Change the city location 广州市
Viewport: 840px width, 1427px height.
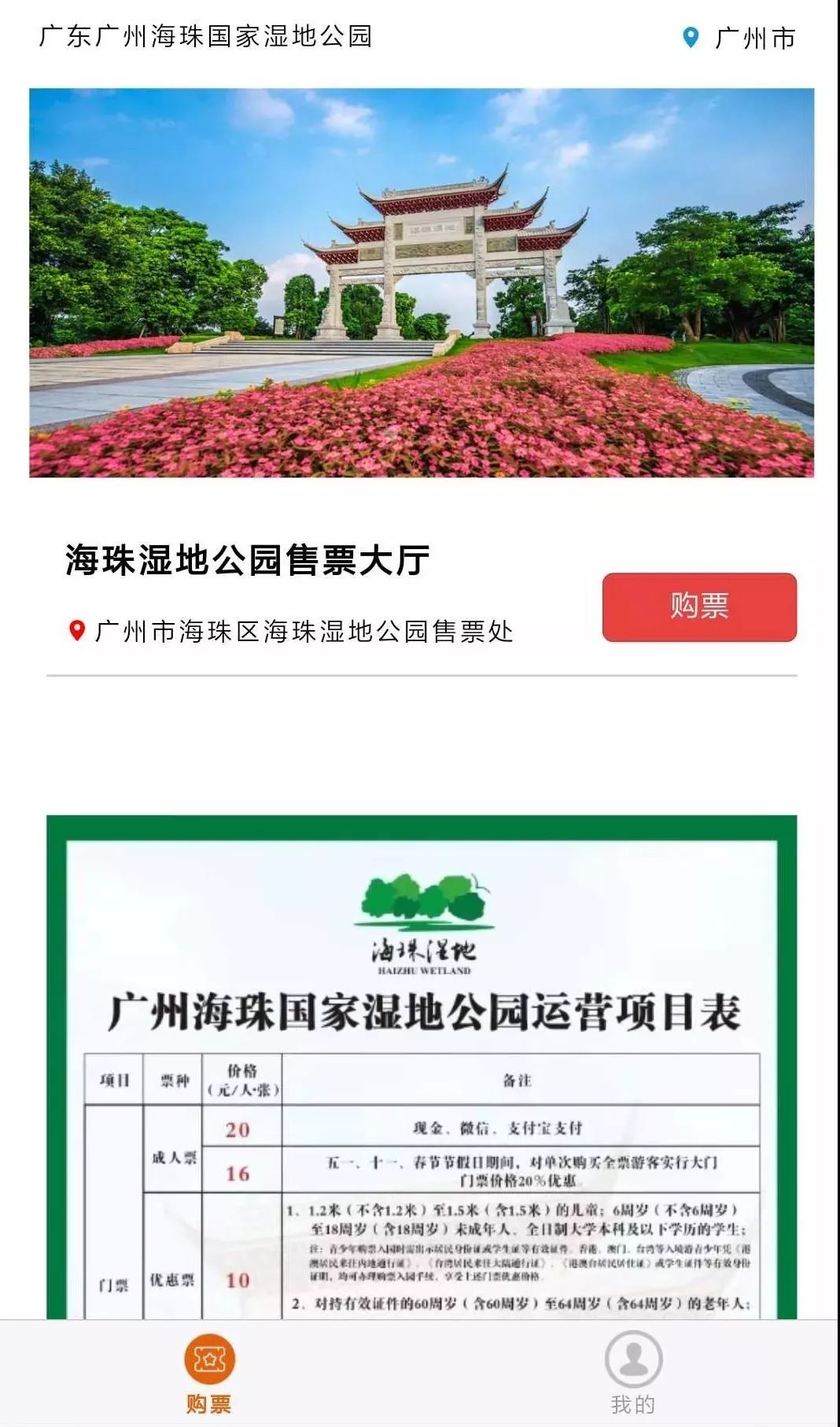coord(739,38)
